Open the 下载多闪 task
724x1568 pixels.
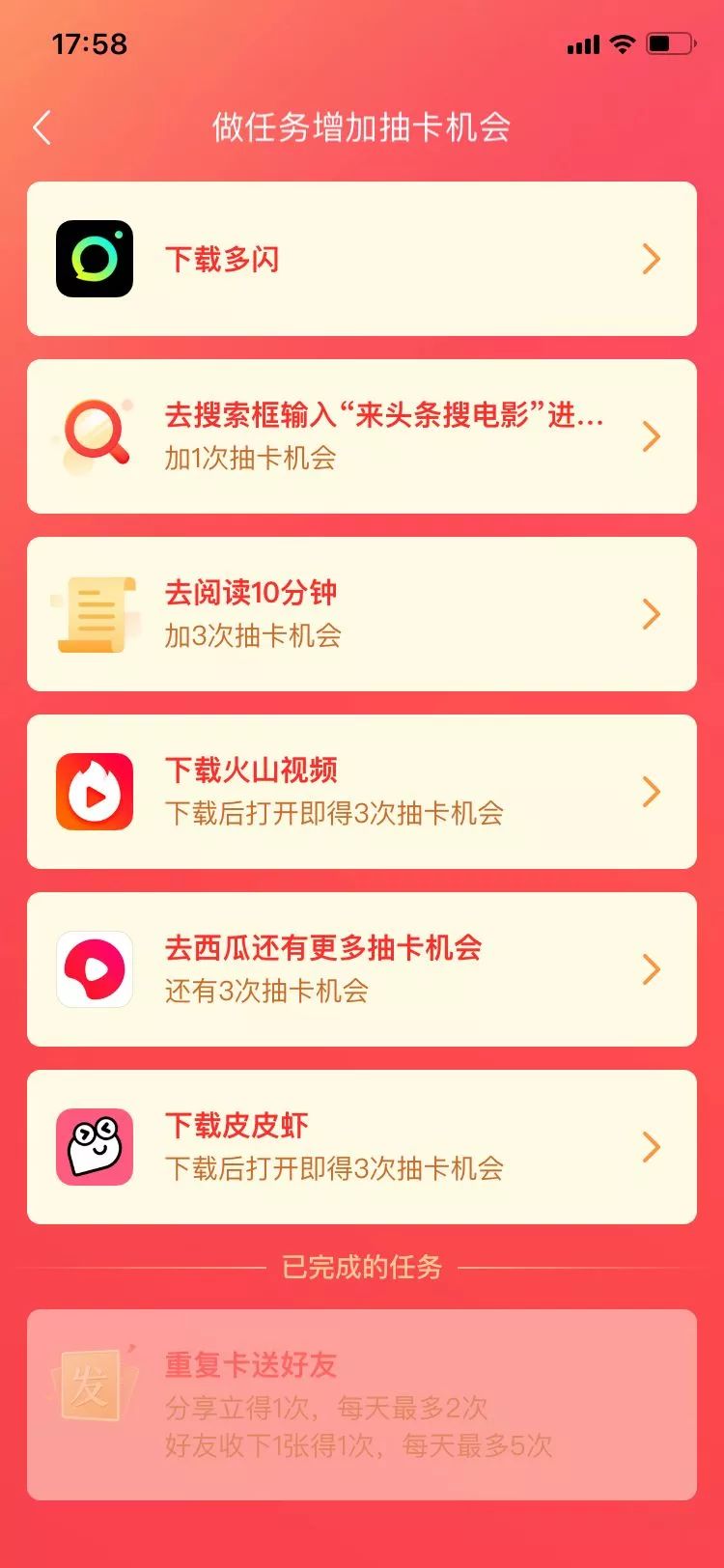click(x=362, y=259)
